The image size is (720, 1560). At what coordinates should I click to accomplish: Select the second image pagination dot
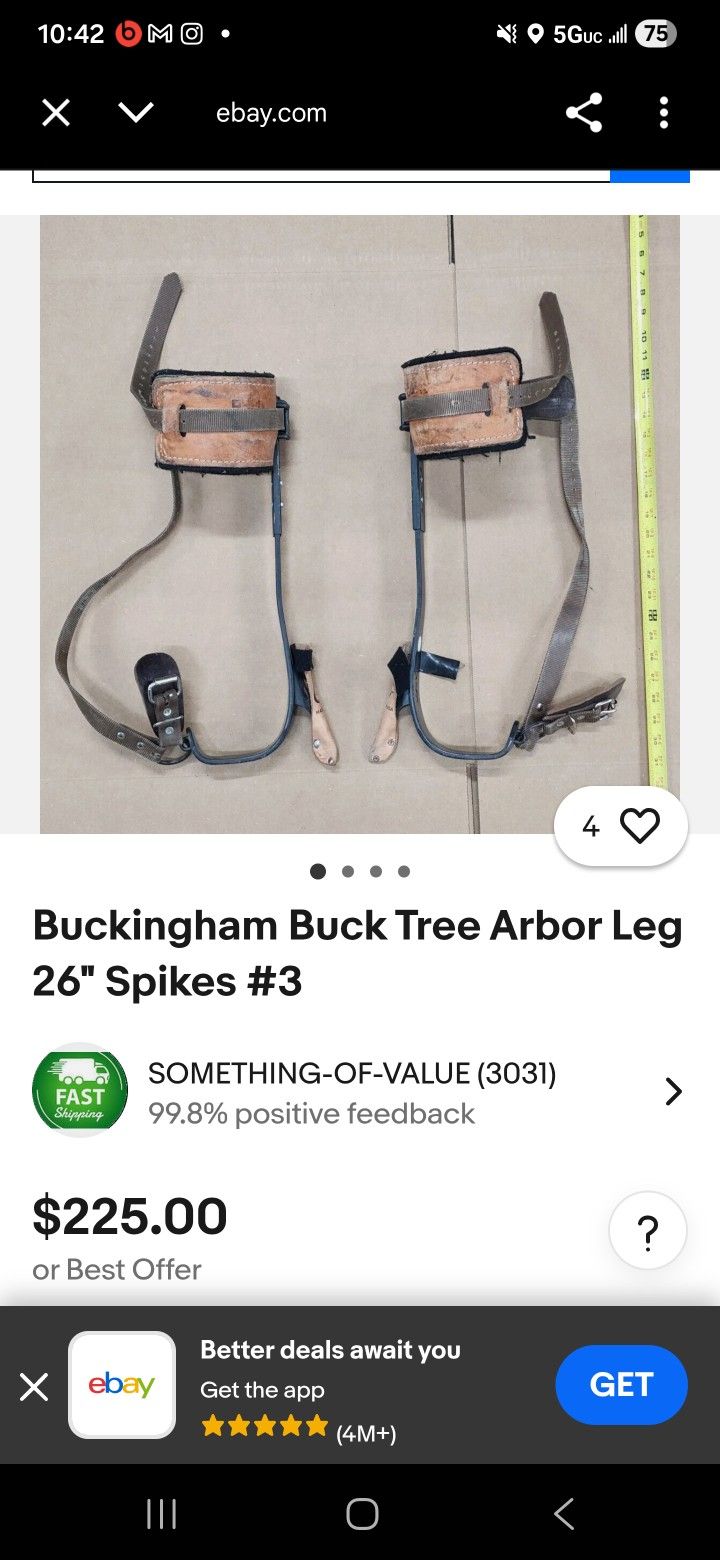[347, 871]
